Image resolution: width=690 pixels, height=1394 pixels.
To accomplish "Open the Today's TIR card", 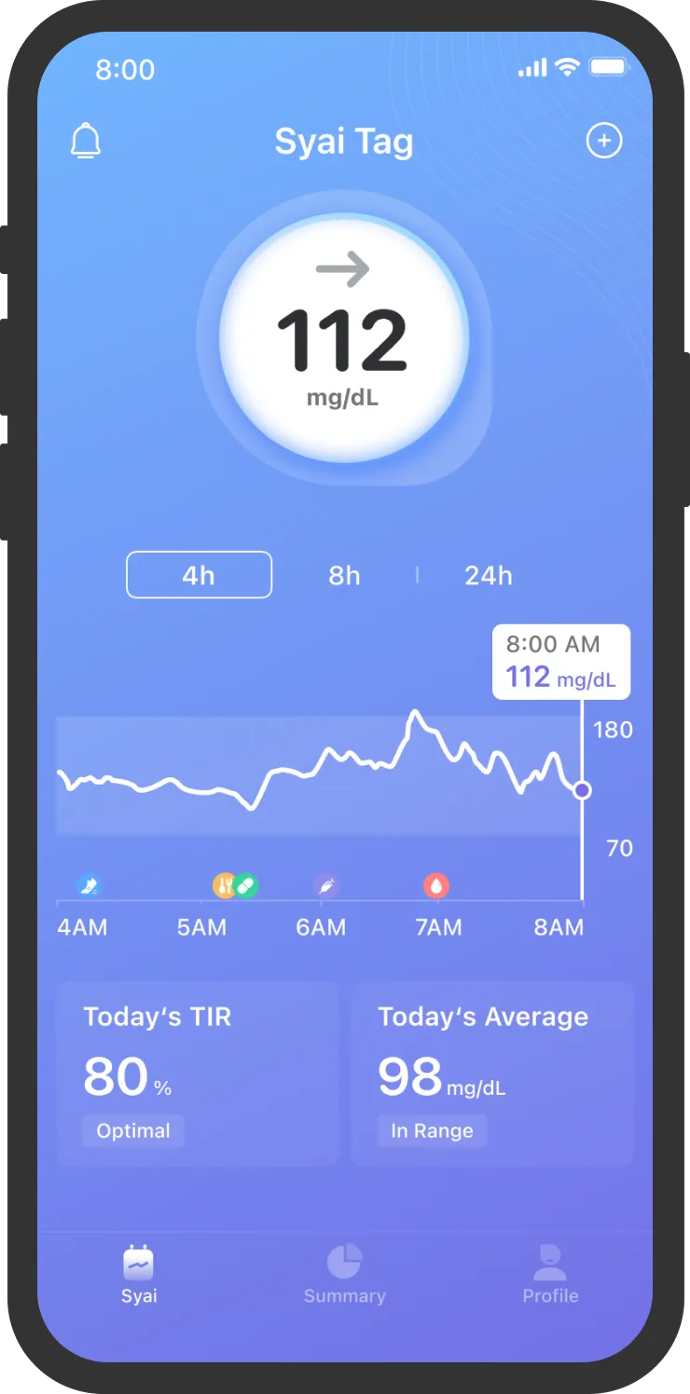I will (x=198, y=1073).
